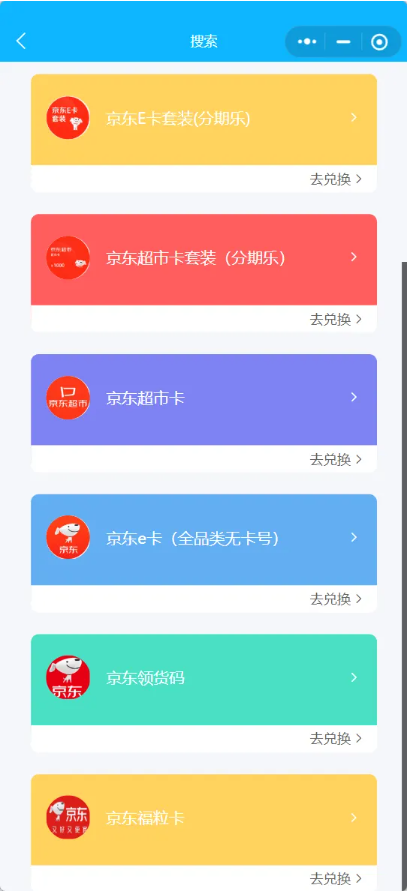Minimize the mini program
This screenshot has width=407, height=891.
[343, 42]
